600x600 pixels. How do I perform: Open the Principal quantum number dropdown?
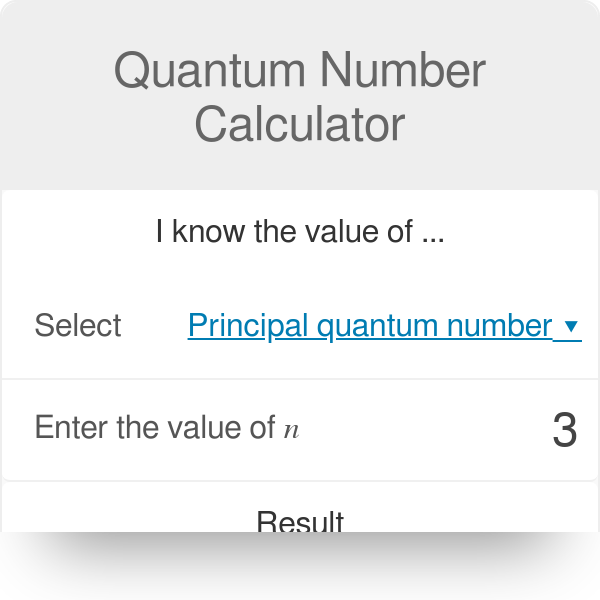(x=383, y=326)
